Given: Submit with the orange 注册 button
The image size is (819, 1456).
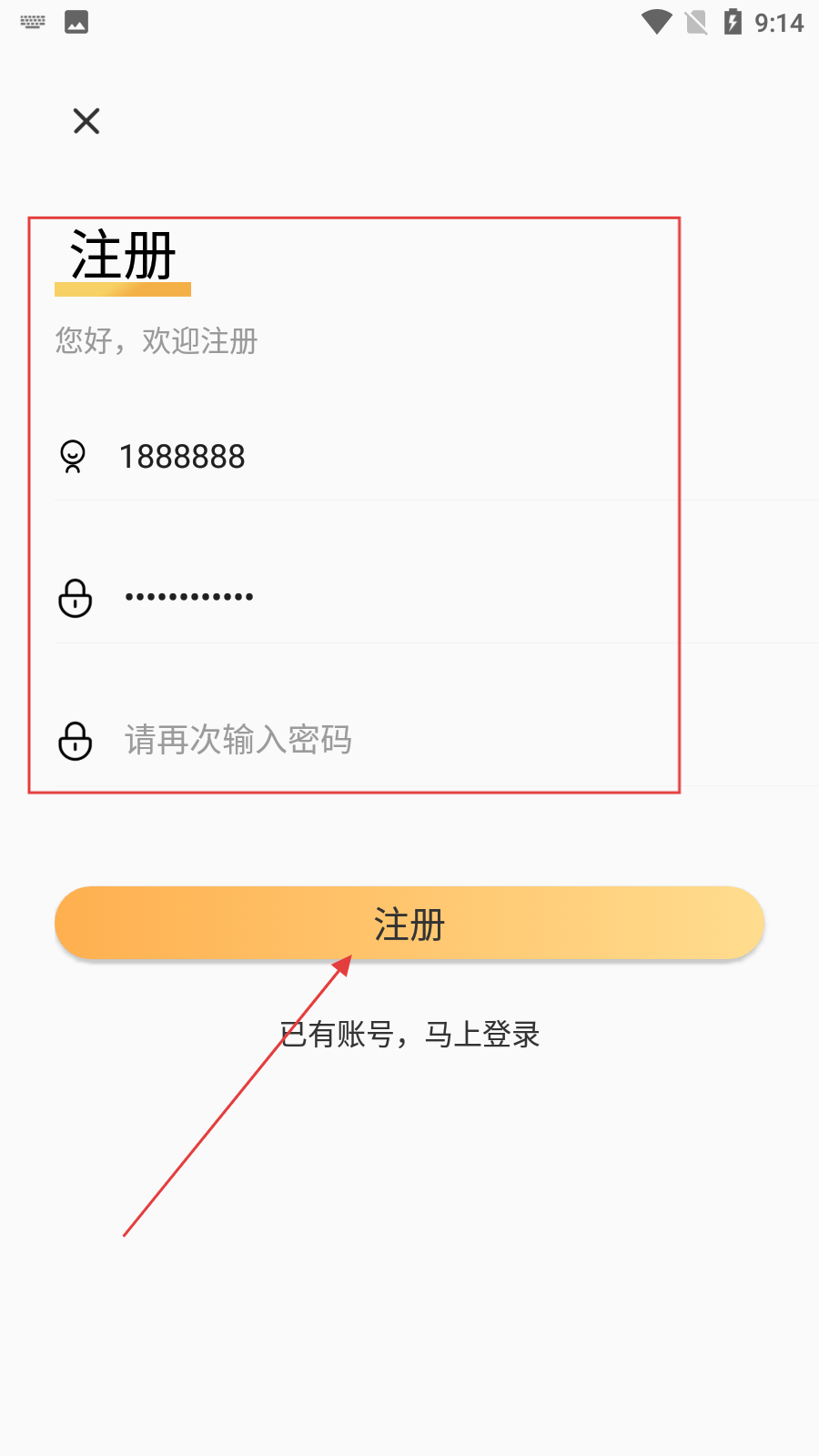Looking at the screenshot, I should pos(409,924).
